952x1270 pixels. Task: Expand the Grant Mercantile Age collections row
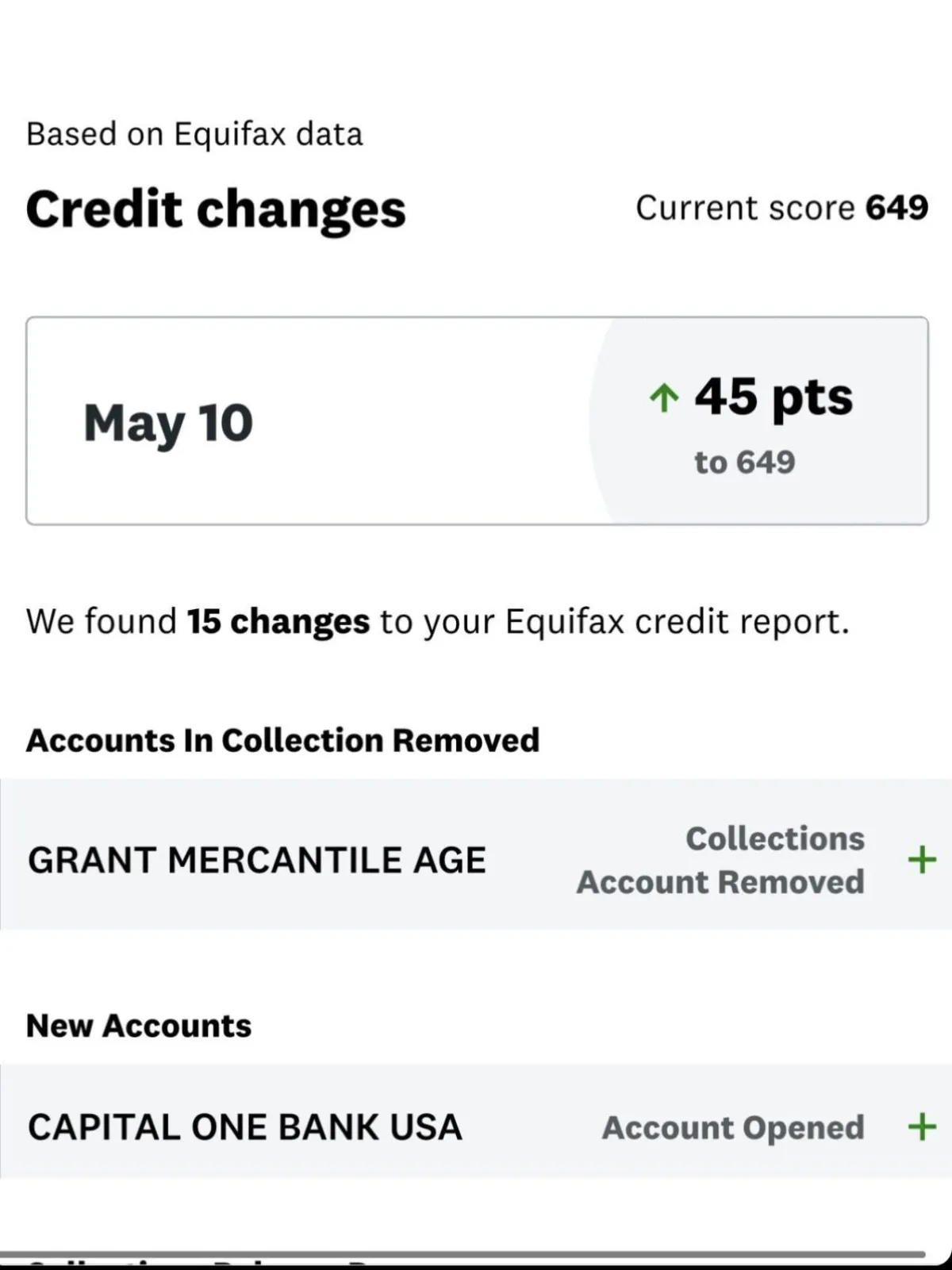pos(921,859)
